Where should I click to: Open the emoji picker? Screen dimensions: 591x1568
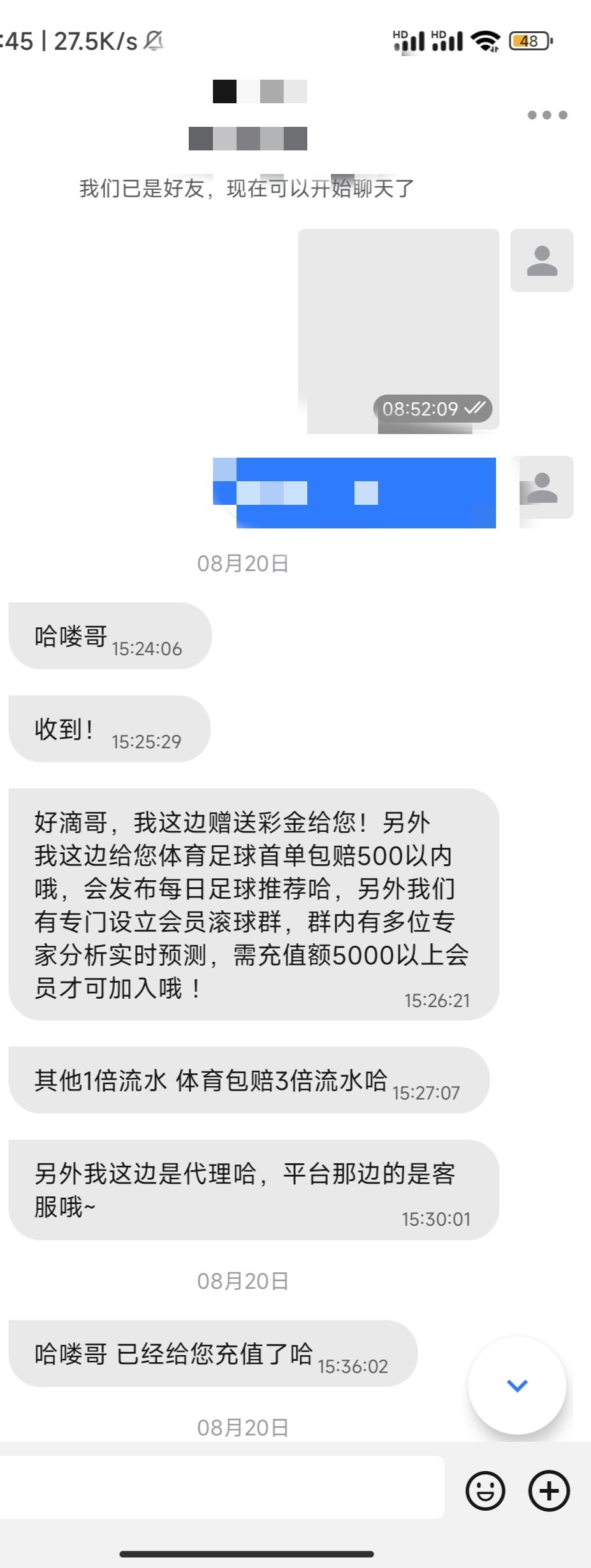485,1490
